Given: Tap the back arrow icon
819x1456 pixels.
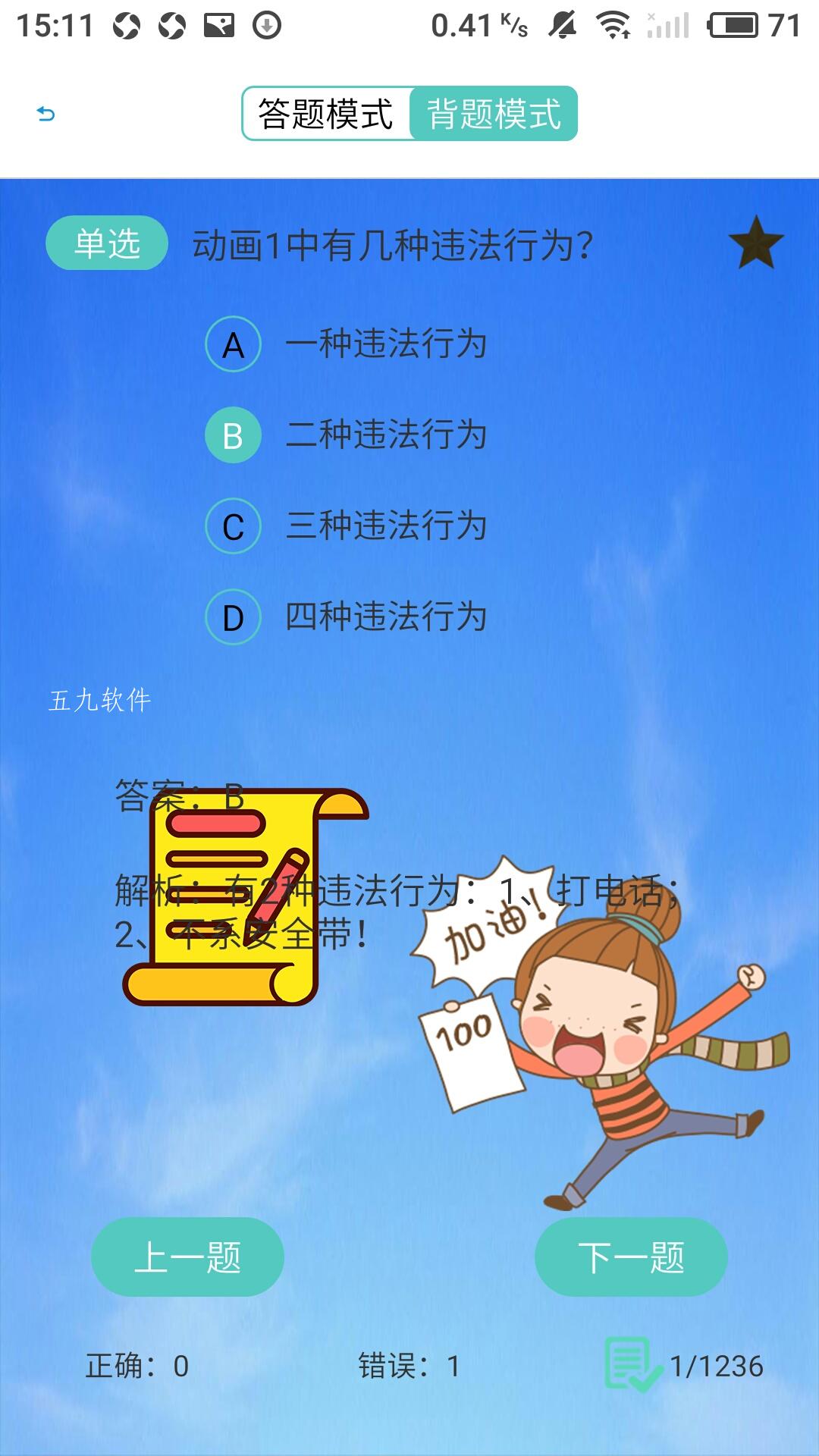Looking at the screenshot, I should tap(45, 114).
